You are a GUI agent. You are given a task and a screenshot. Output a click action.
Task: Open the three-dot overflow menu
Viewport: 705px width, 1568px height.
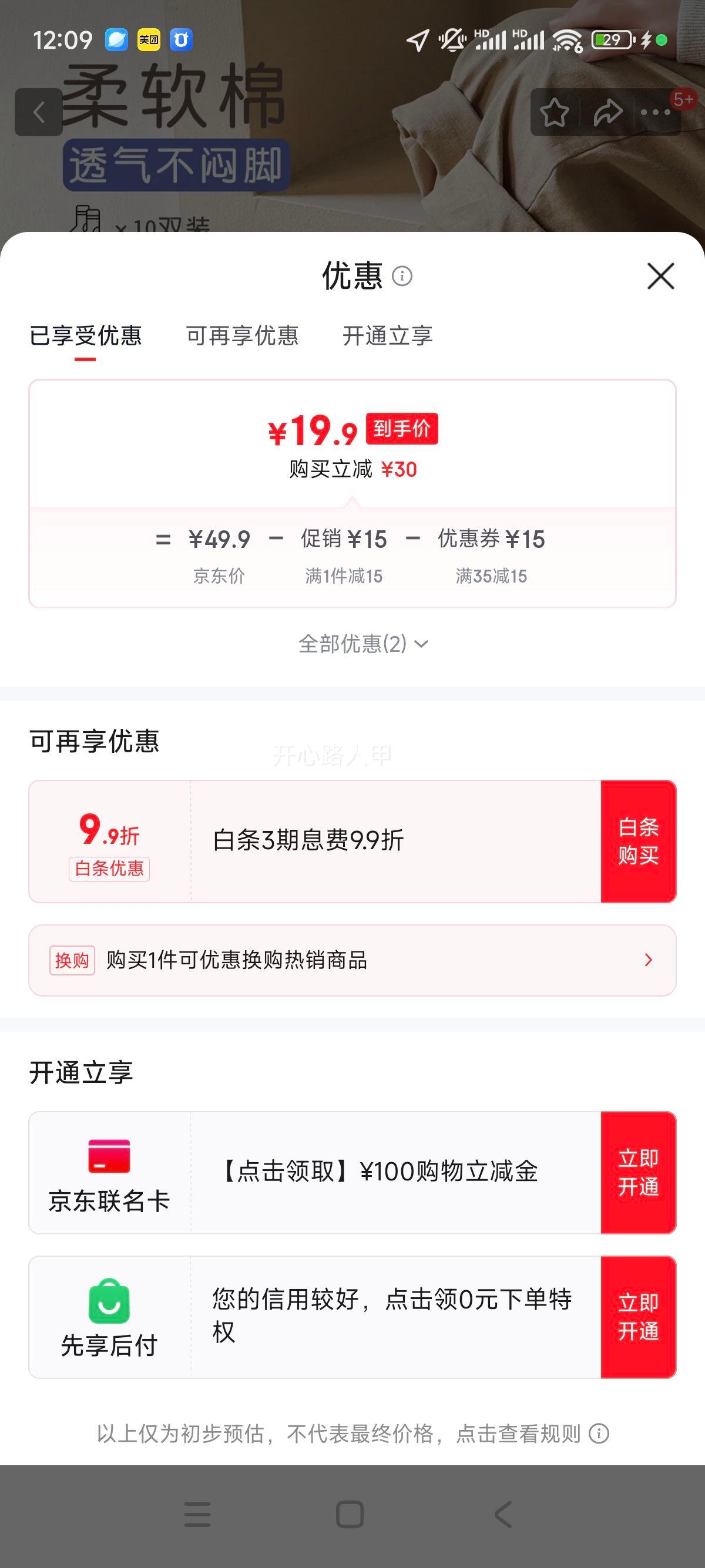pyautogui.click(x=656, y=112)
